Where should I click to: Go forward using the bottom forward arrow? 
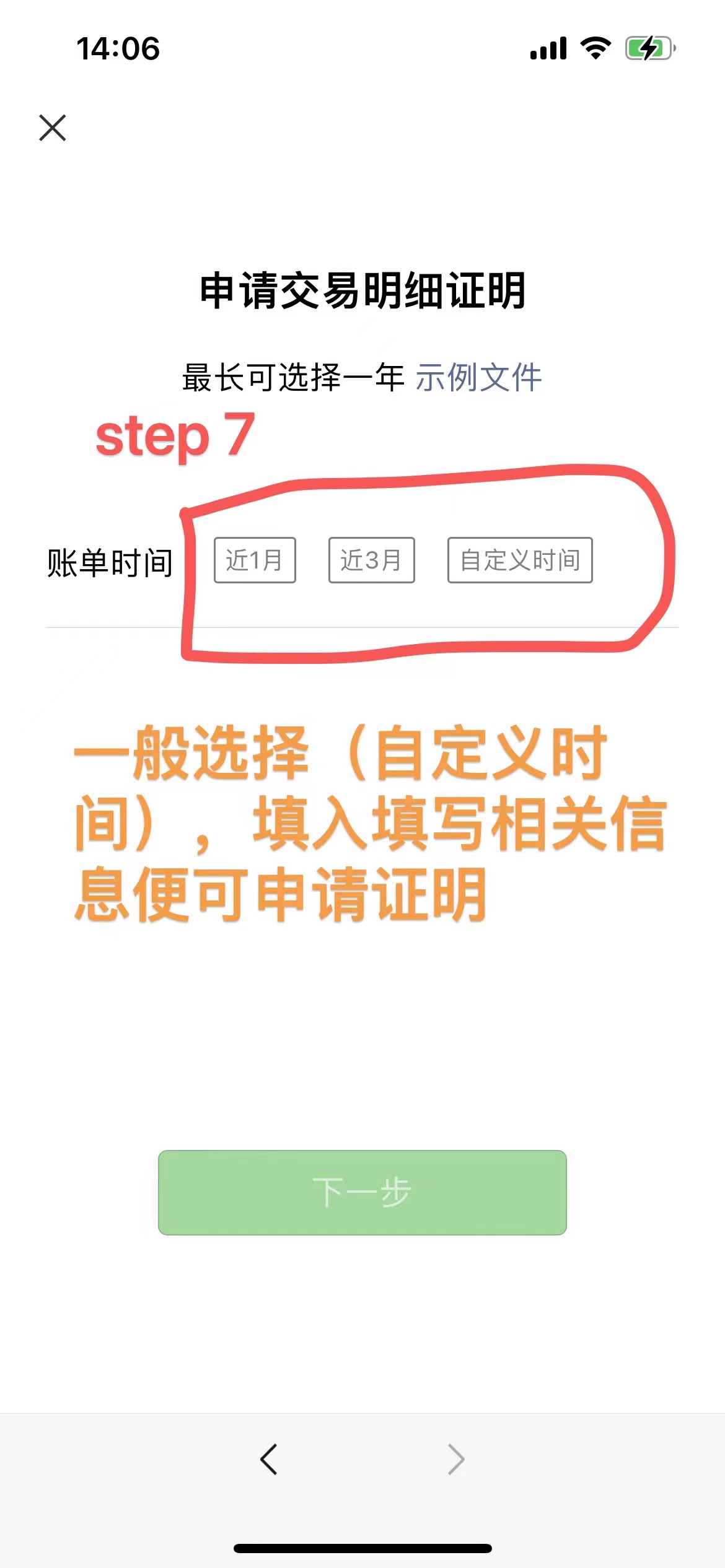(x=456, y=1460)
